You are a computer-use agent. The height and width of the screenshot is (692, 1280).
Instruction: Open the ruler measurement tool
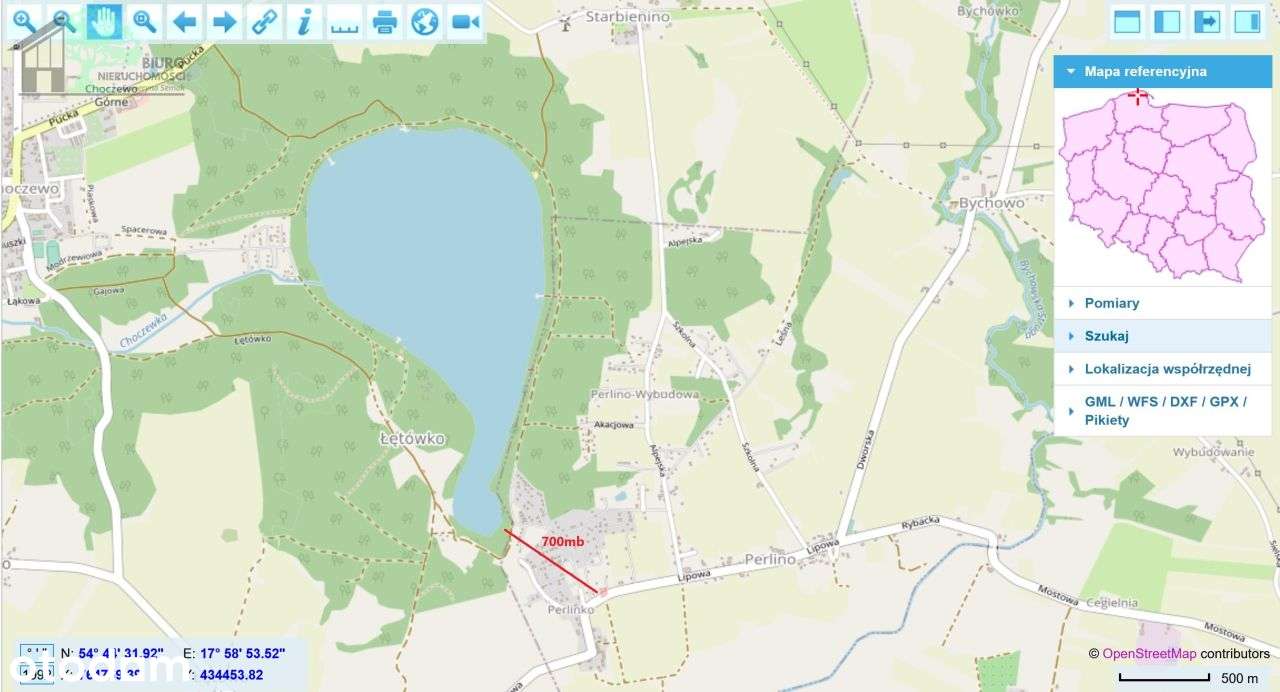[345, 21]
